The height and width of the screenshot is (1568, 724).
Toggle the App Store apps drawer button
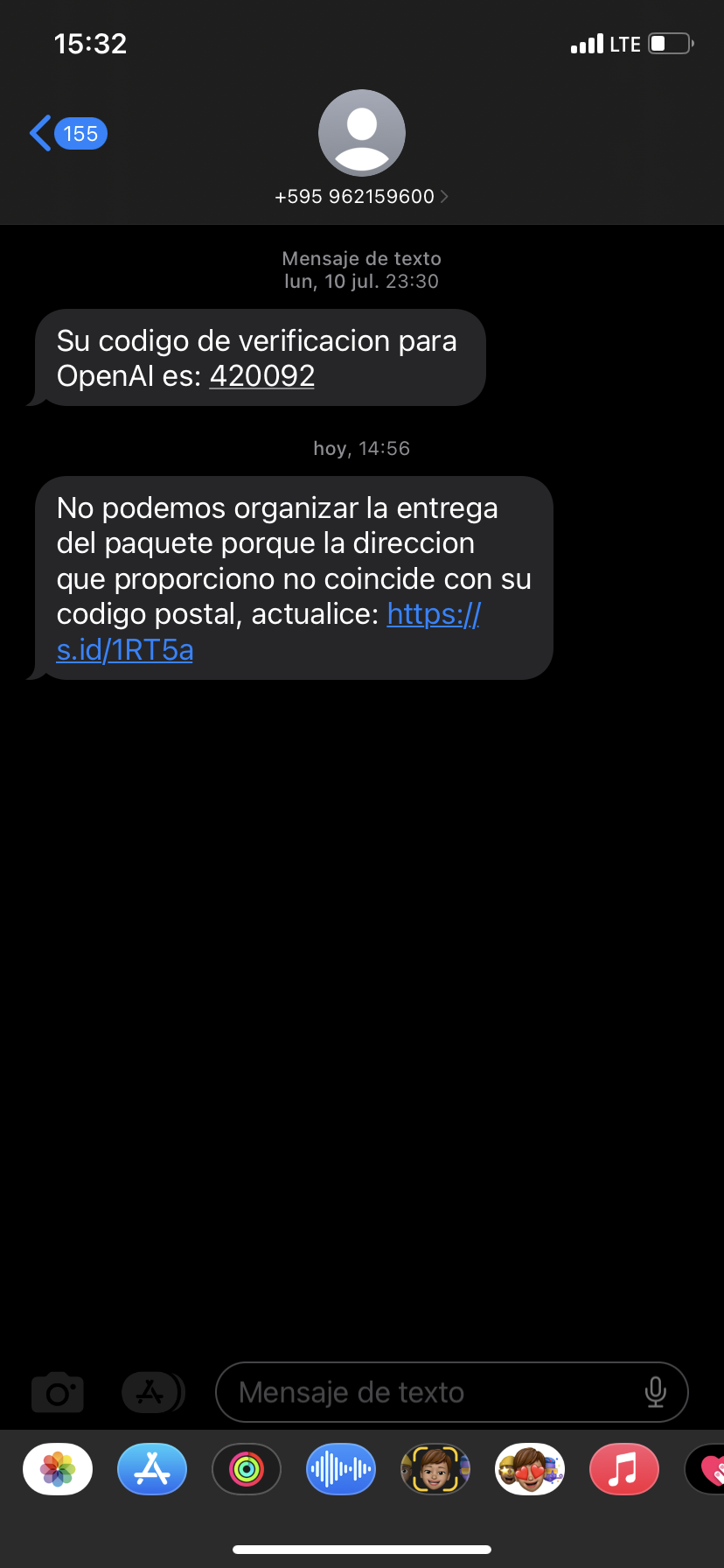[x=152, y=1392]
